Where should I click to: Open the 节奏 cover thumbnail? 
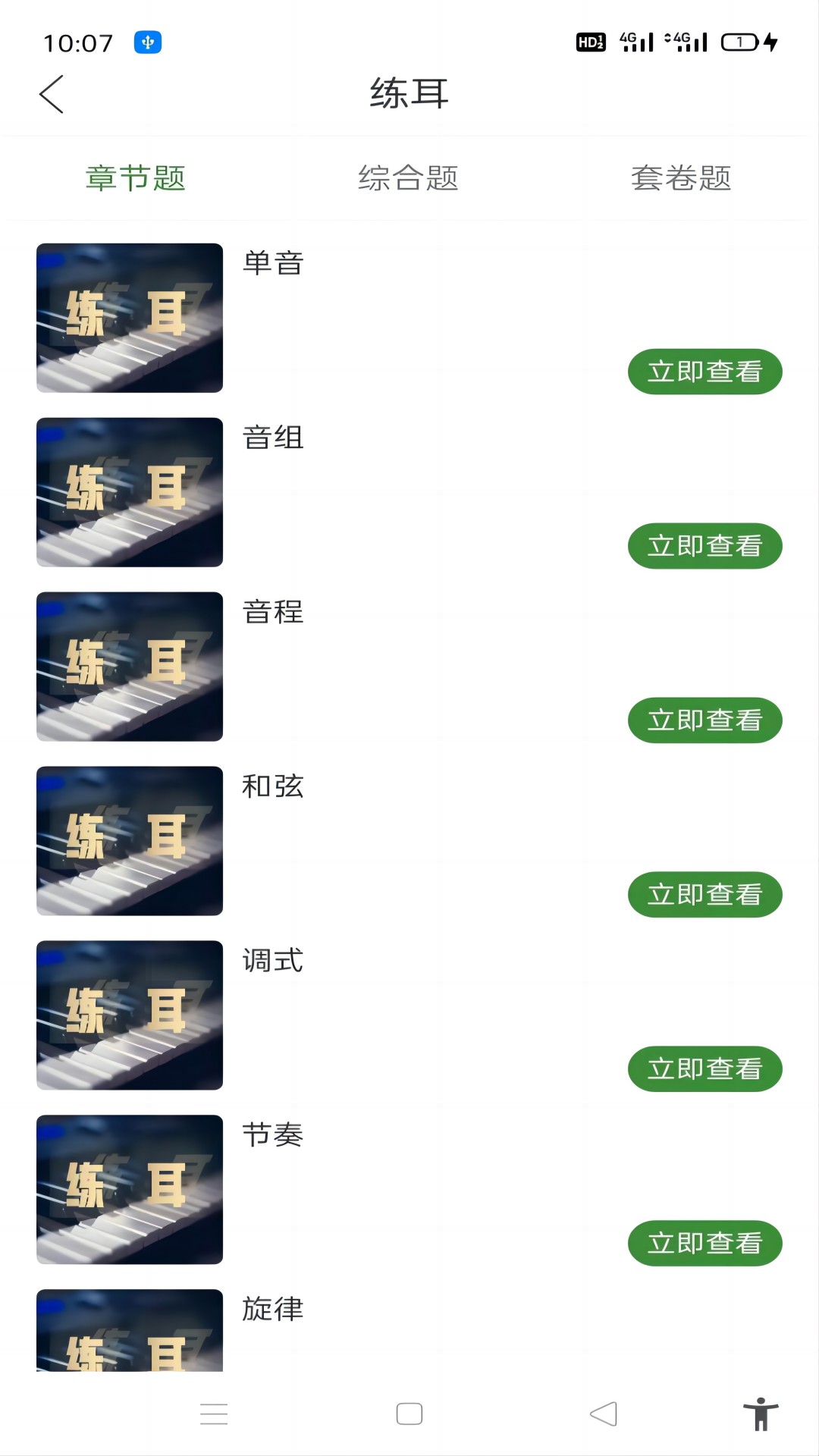click(x=130, y=1190)
